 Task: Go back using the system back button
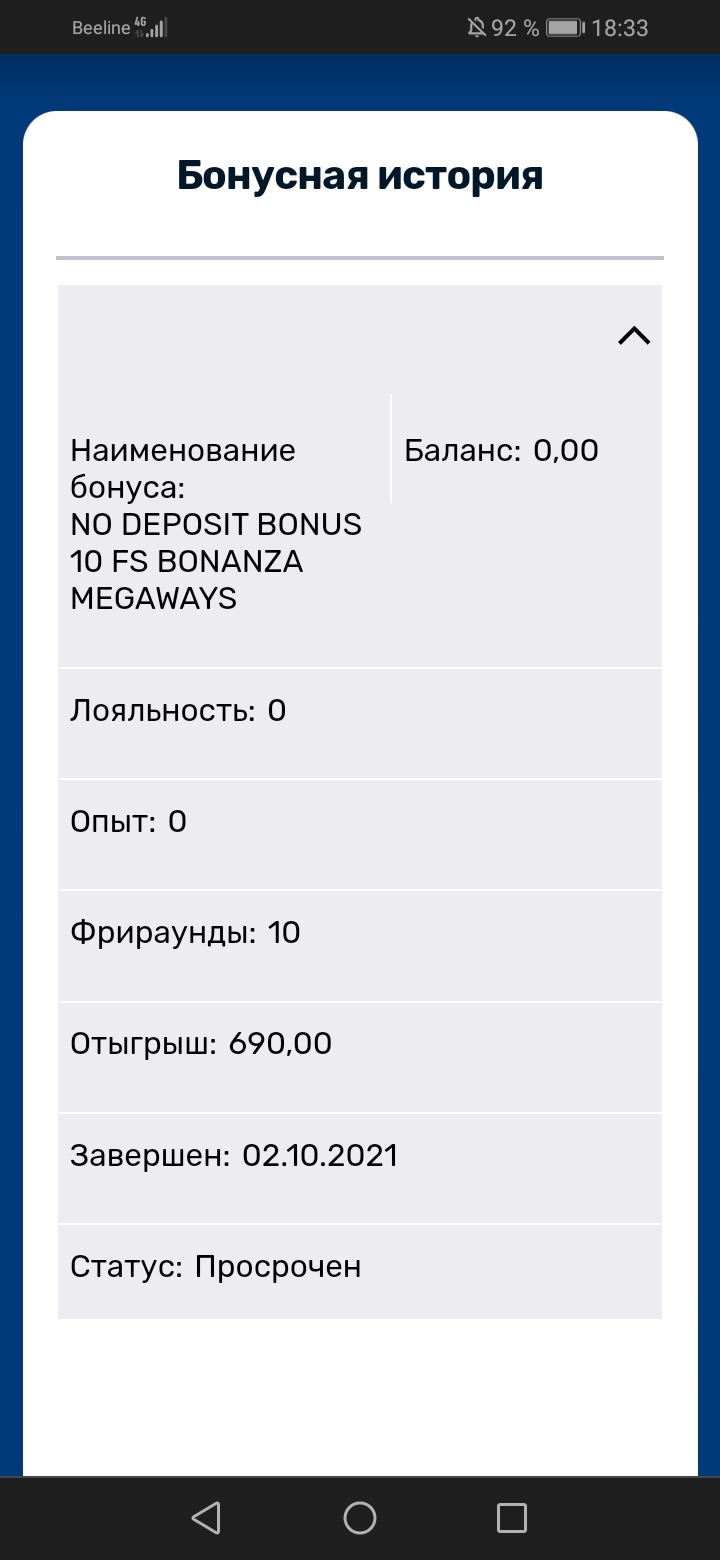[x=206, y=1518]
